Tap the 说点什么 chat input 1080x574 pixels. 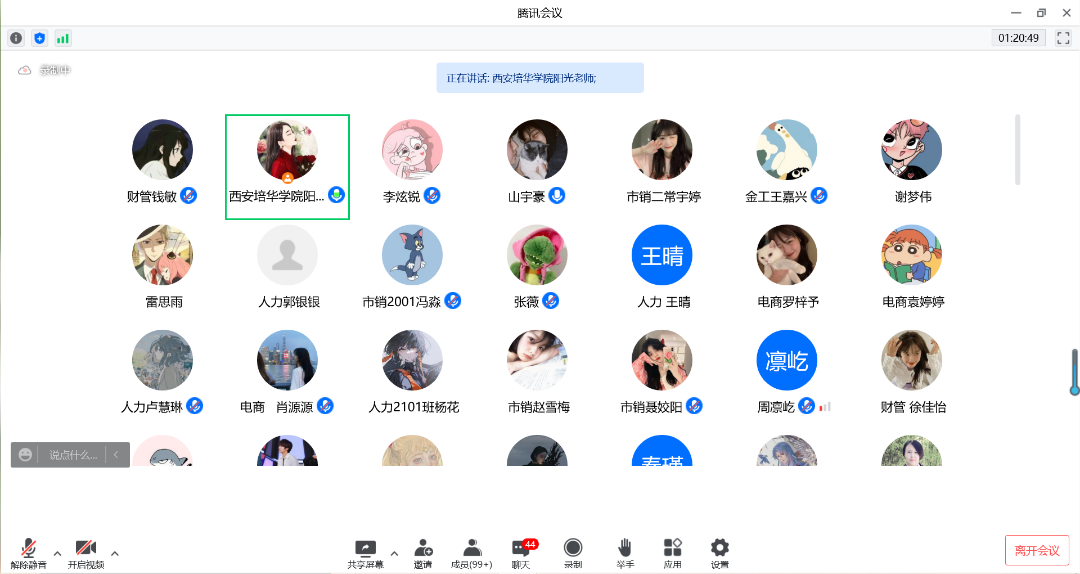[73, 455]
